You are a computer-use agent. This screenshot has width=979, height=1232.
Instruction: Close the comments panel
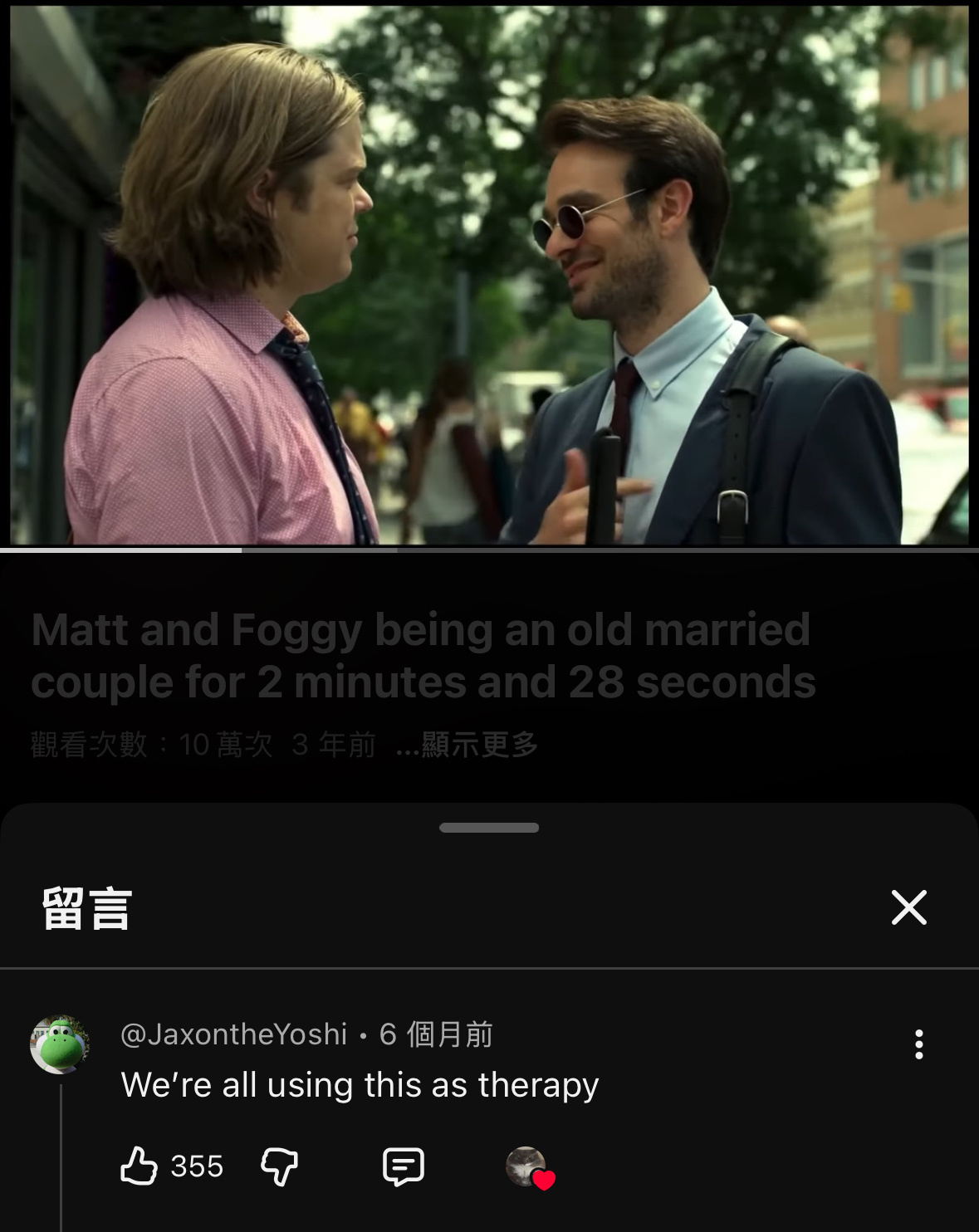pos(908,907)
